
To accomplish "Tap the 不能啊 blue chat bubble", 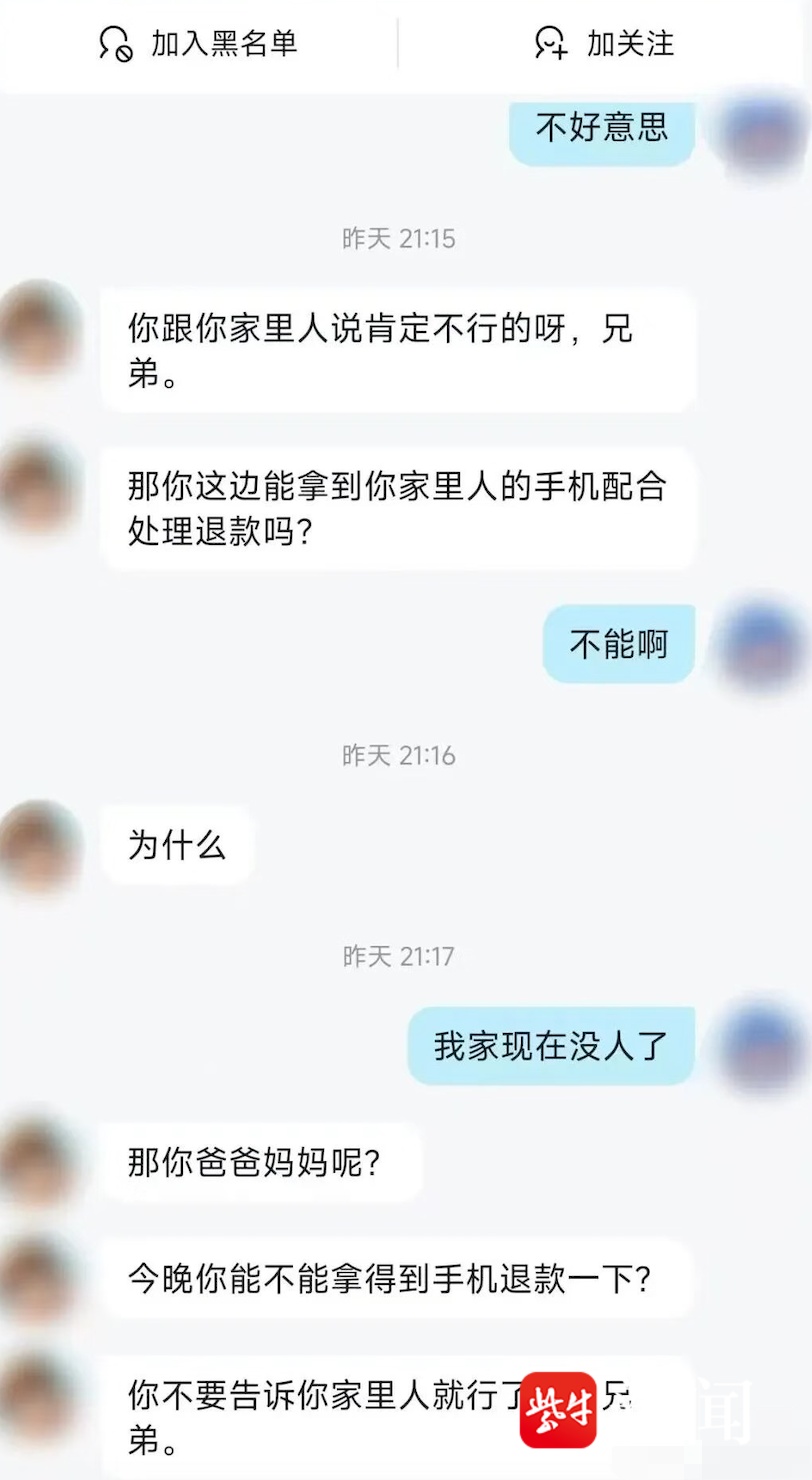I will click(618, 644).
